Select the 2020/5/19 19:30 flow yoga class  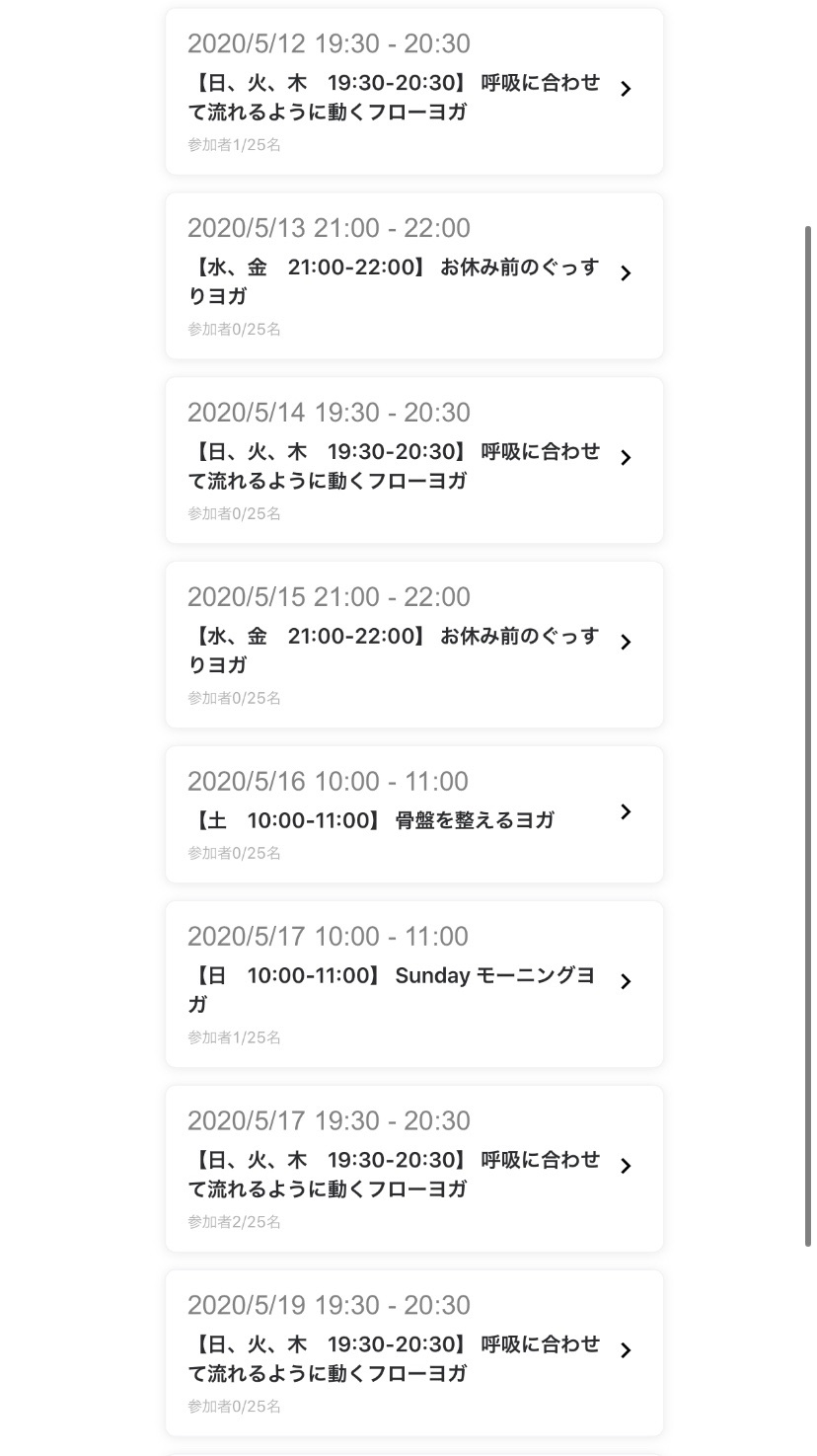coord(414,1353)
